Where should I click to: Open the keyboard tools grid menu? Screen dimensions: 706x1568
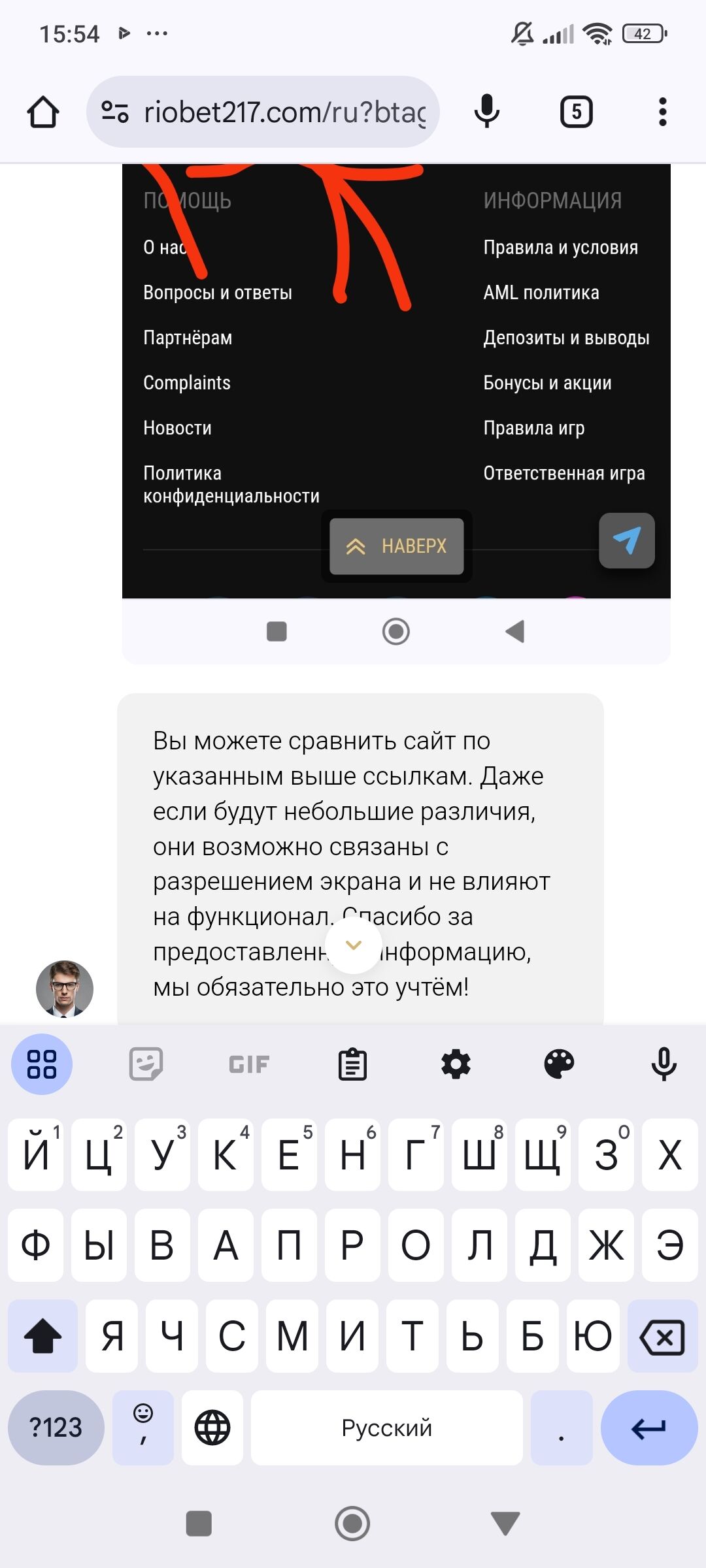(42, 1064)
